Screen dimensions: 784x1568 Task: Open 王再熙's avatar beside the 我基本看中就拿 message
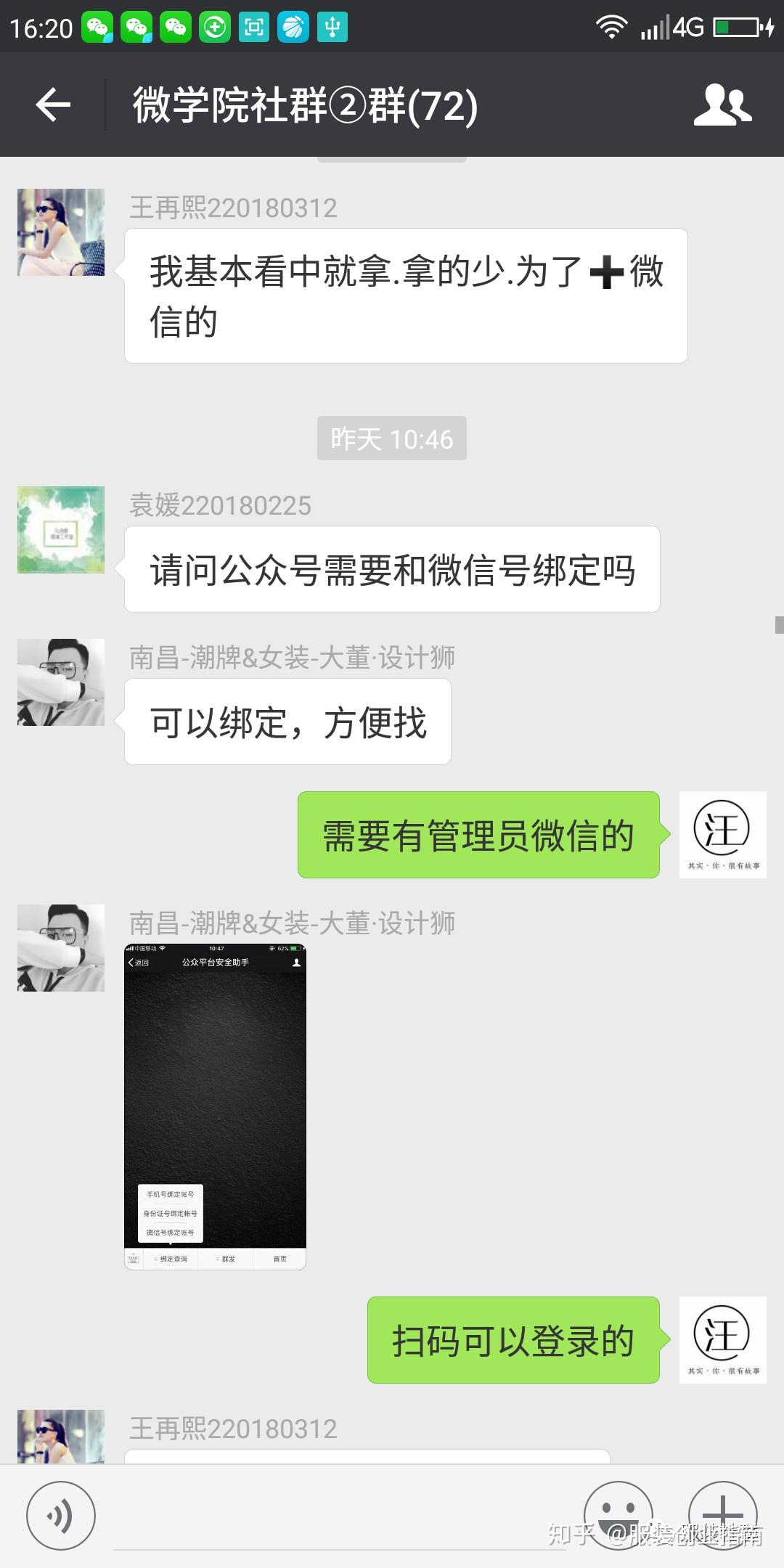tap(61, 232)
